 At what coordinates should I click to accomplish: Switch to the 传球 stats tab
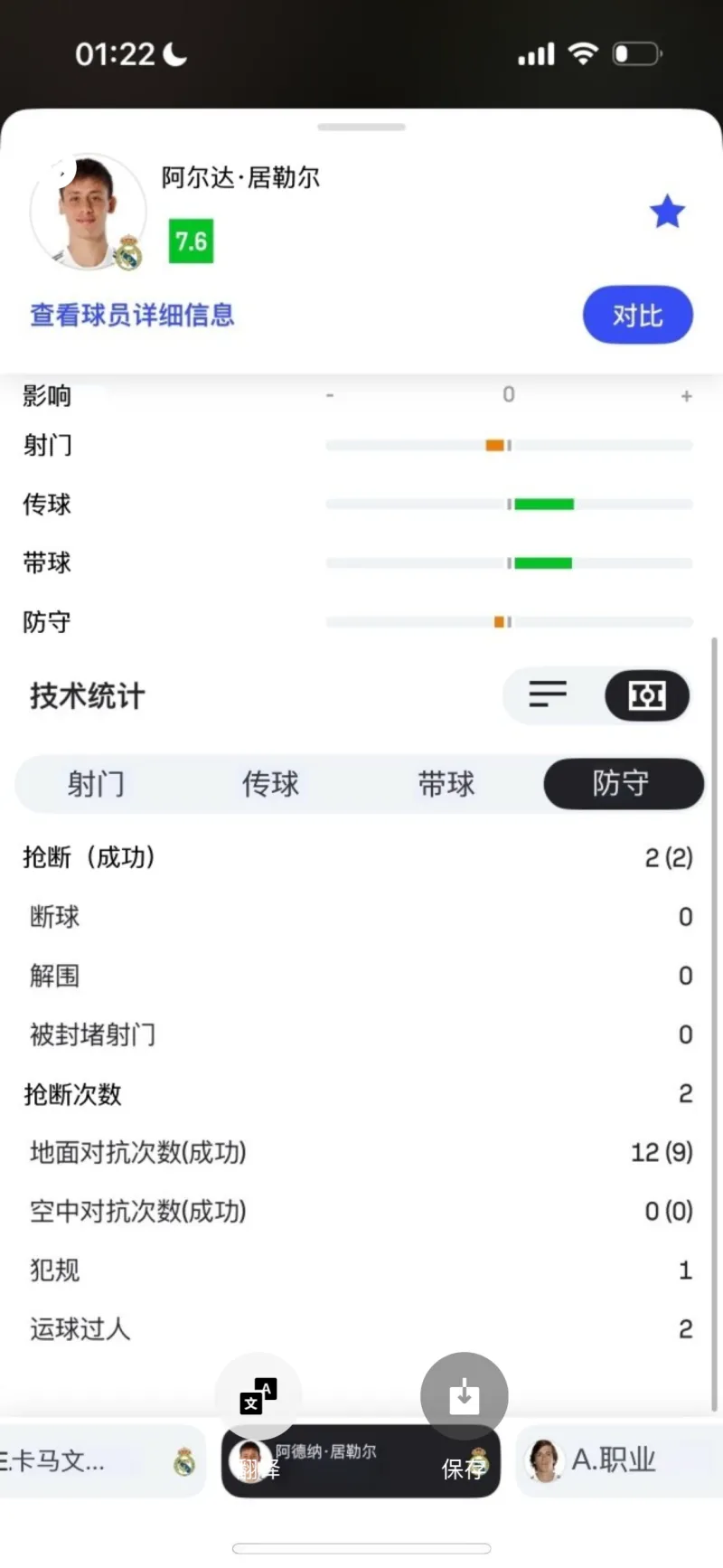pos(270,783)
